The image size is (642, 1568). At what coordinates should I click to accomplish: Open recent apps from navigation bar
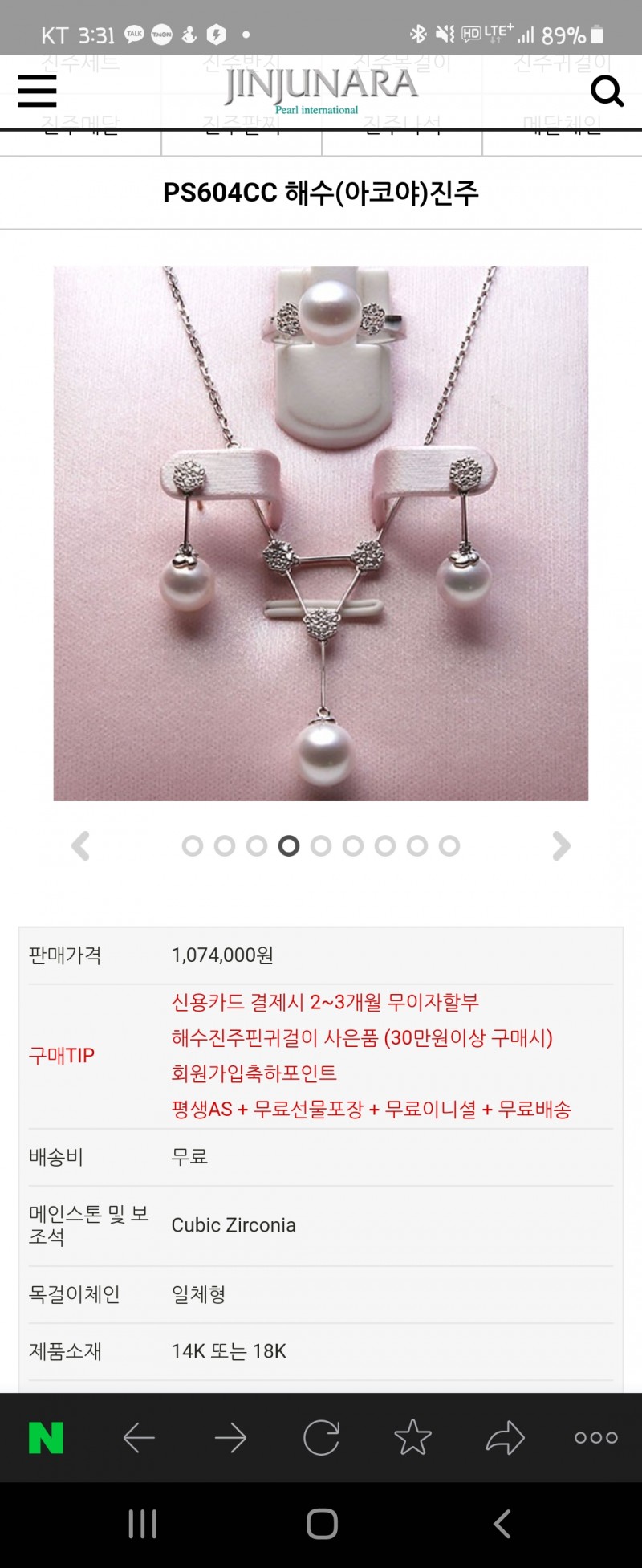coord(143,1524)
